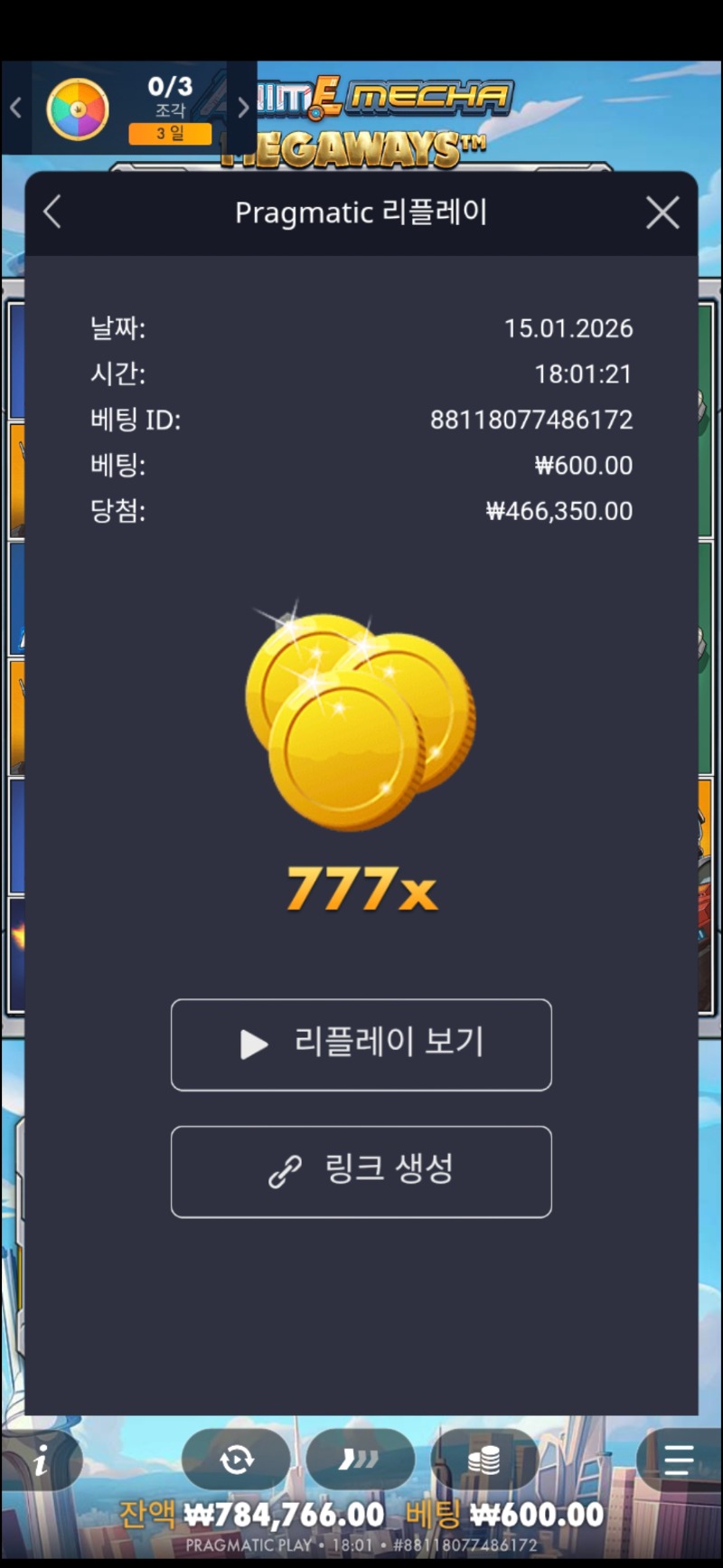Viewport: 723px width, 1568px height.
Task: Open the colorful prize wheel
Action: click(x=78, y=109)
